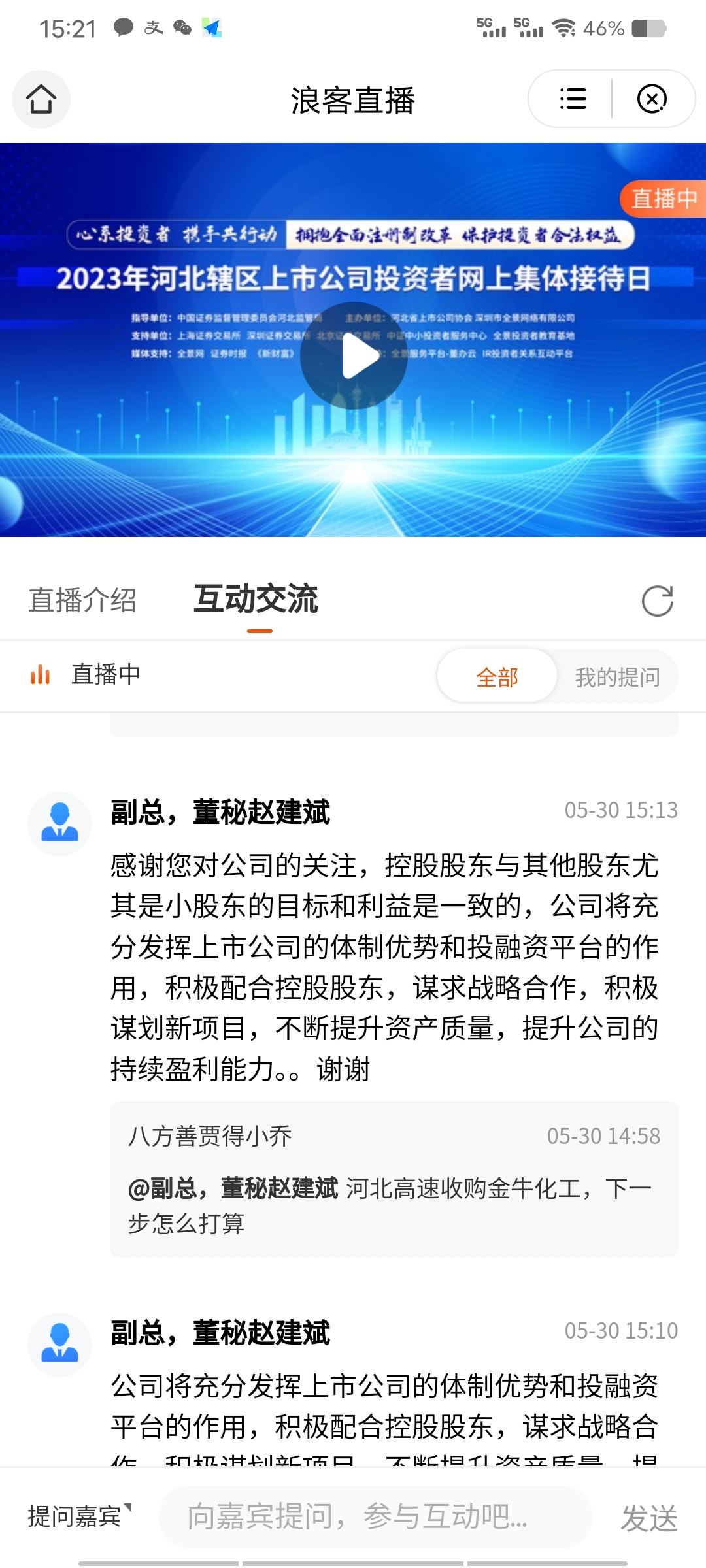The height and width of the screenshot is (1568, 706).
Task: Select the 全部 filter
Action: pos(497,676)
